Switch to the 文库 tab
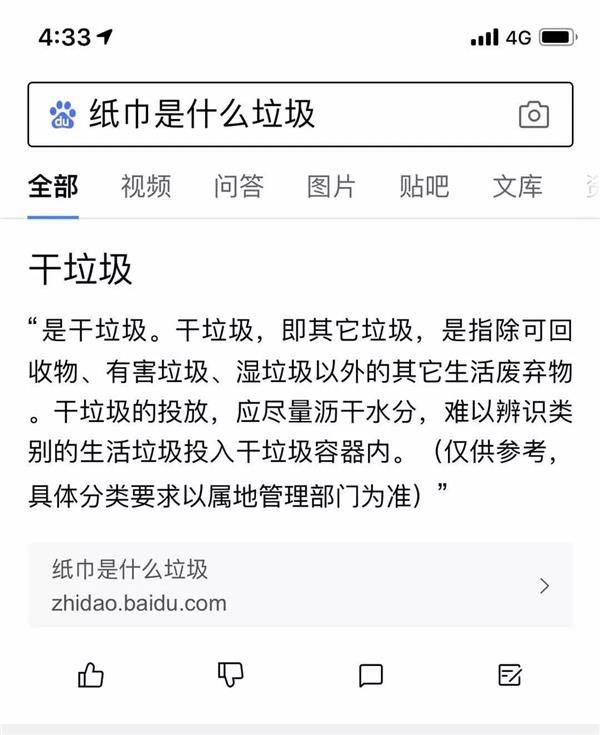Image resolution: width=600 pixels, height=735 pixels. coord(517,186)
